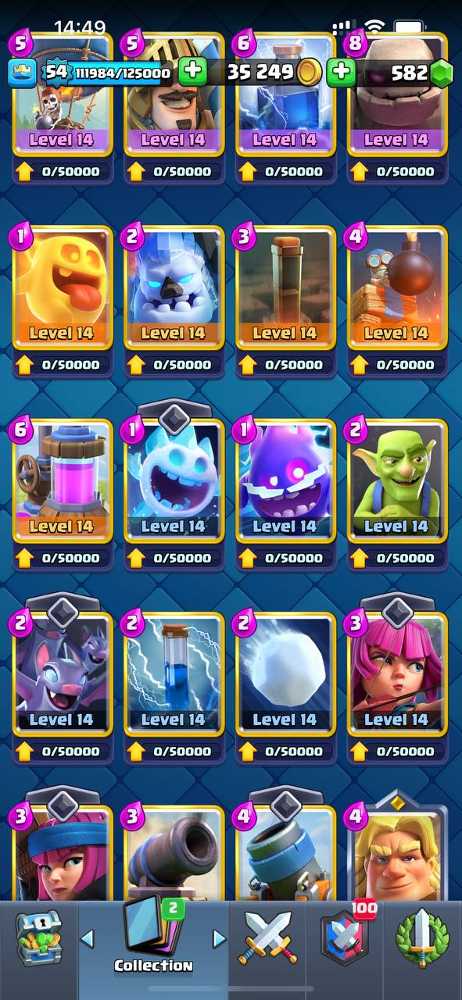Screen dimensions: 462x1000
Task: Select the Heal Spirit card
Action: 63,288
